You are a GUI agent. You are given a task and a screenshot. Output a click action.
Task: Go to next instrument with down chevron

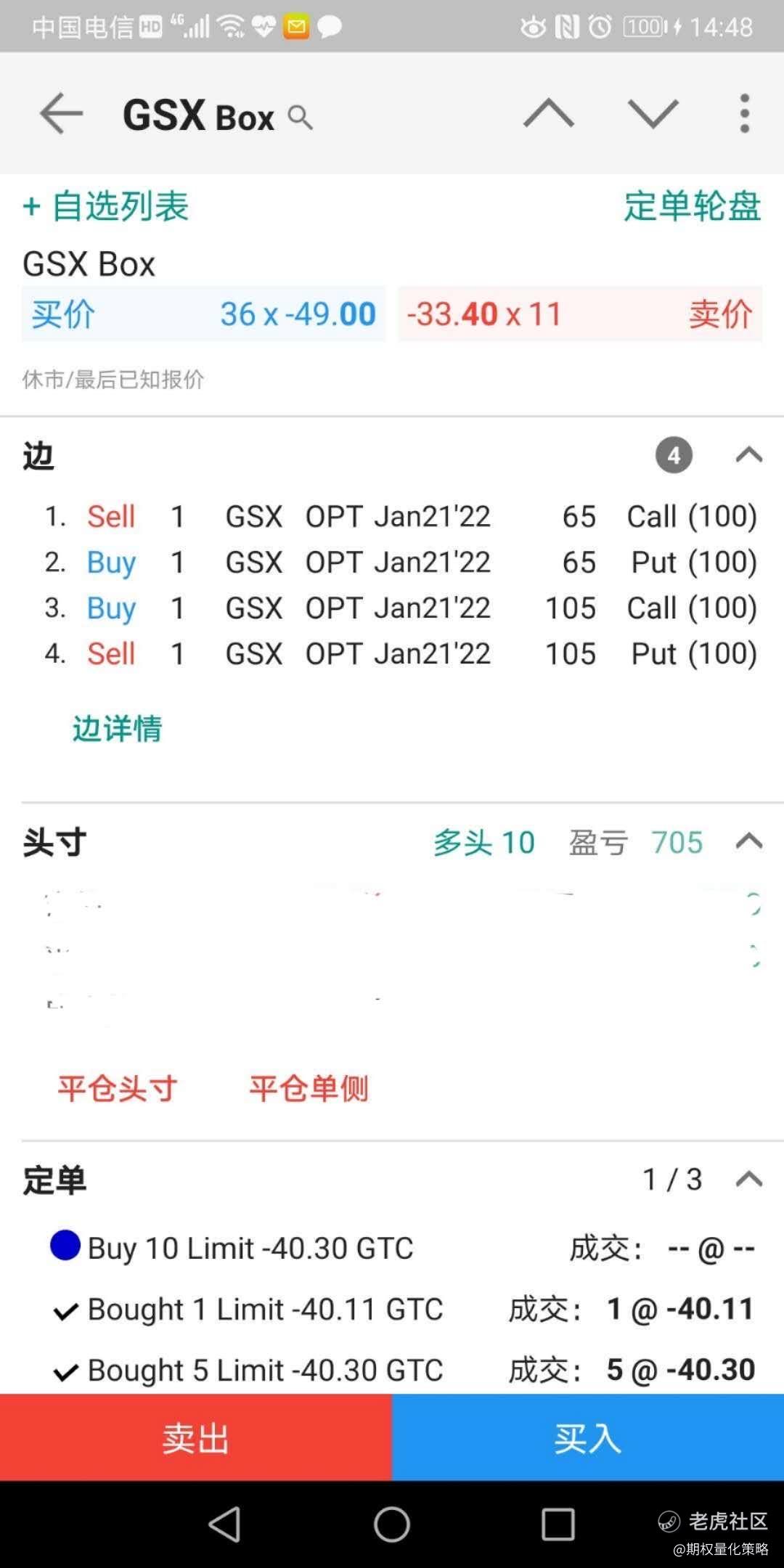coord(653,114)
